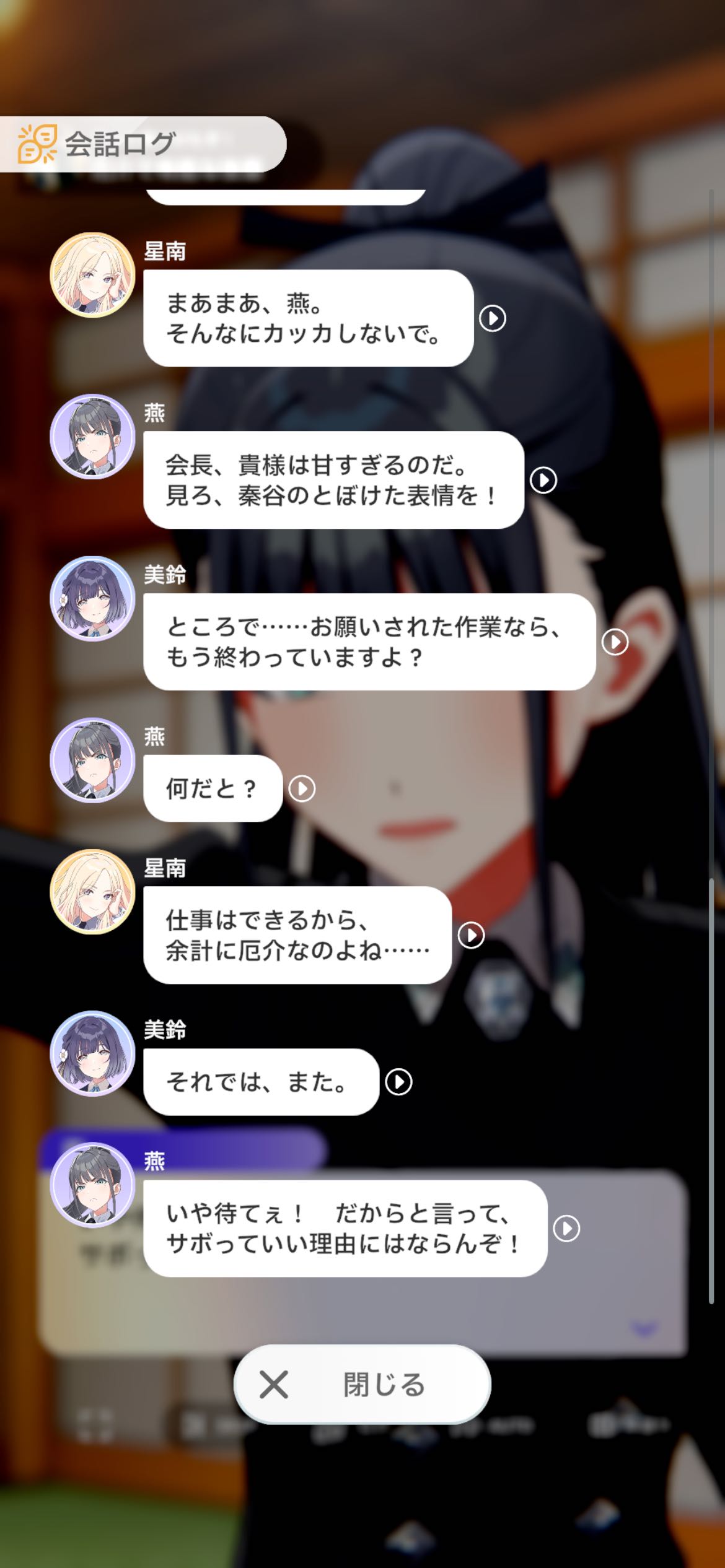
Task: Close the conversation log with 閉じる
Action: (362, 1385)
